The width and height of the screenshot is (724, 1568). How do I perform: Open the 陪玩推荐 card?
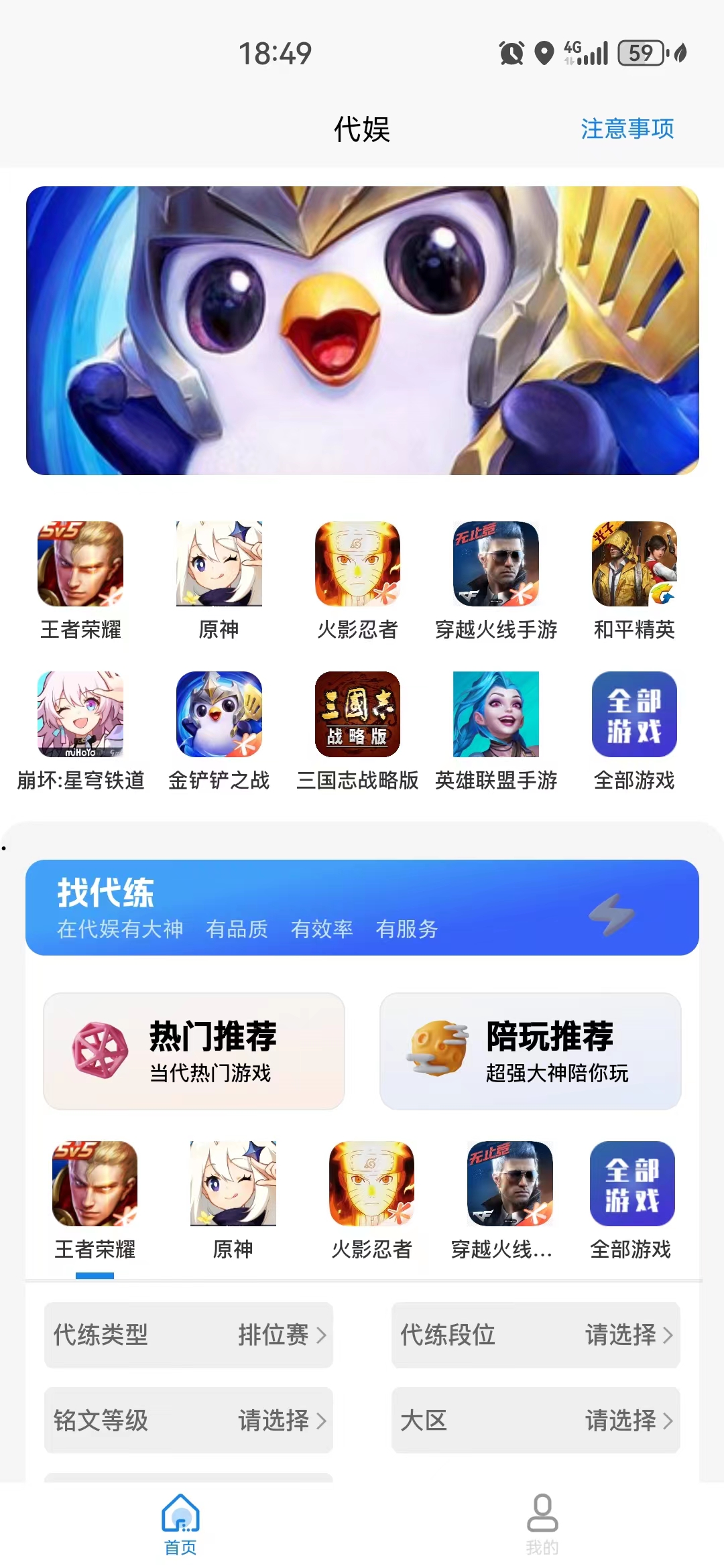point(530,1051)
